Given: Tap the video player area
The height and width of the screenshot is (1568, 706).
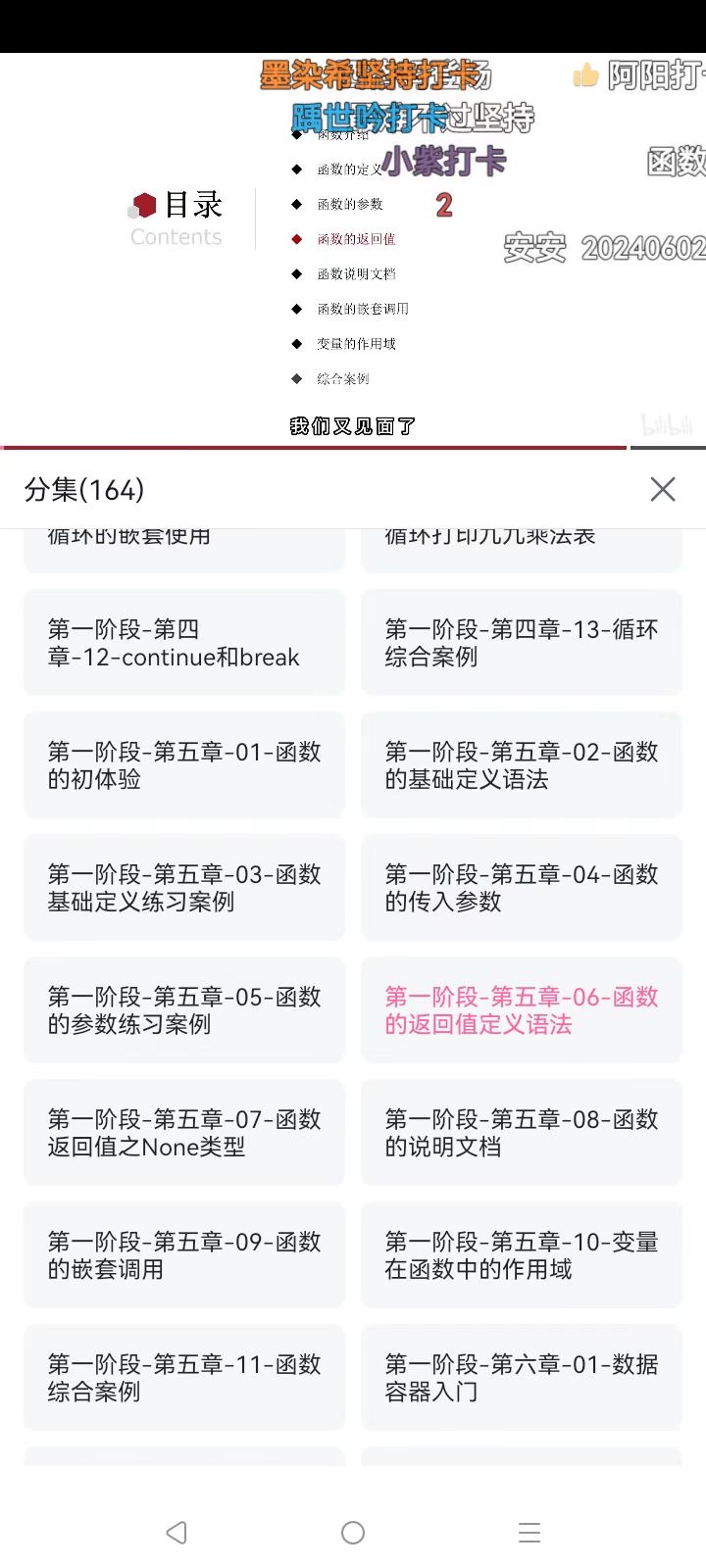Looking at the screenshot, I should tap(353, 250).
